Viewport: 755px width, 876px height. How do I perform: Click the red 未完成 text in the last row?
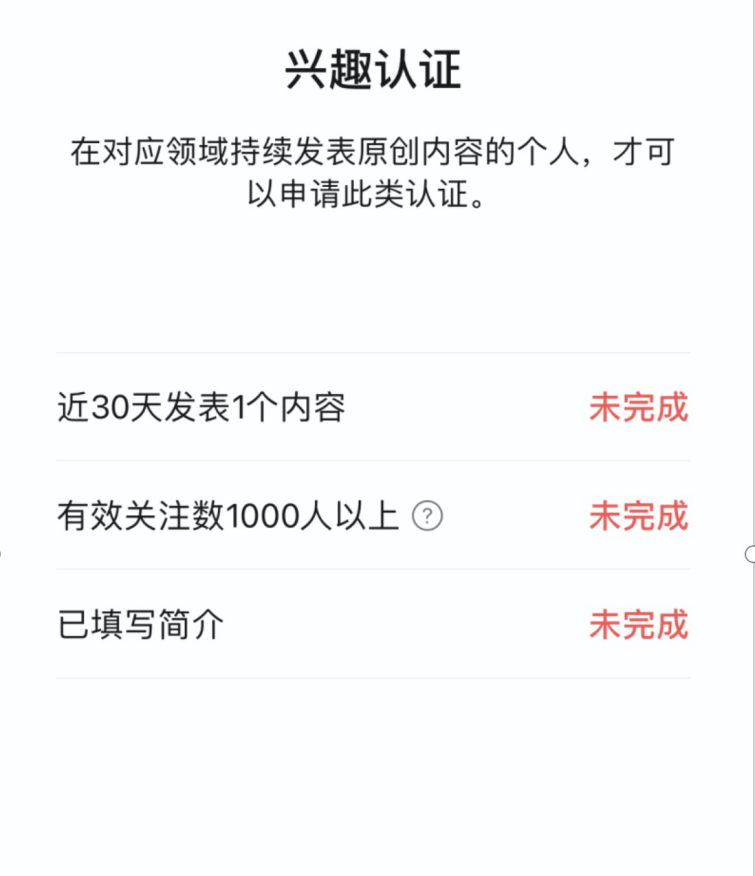pyautogui.click(x=639, y=624)
